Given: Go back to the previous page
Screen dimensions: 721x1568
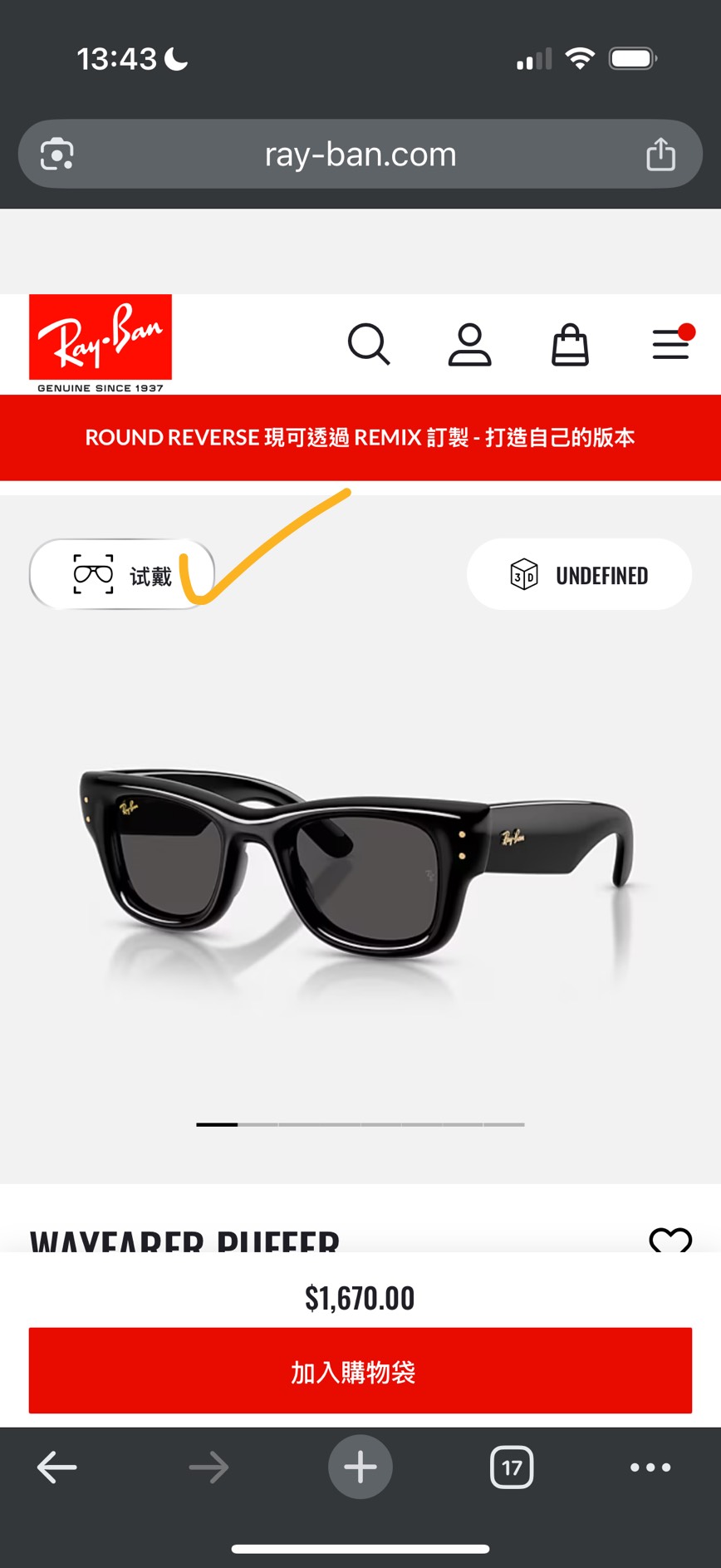Looking at the screenshot, I should coord(57,1467).
